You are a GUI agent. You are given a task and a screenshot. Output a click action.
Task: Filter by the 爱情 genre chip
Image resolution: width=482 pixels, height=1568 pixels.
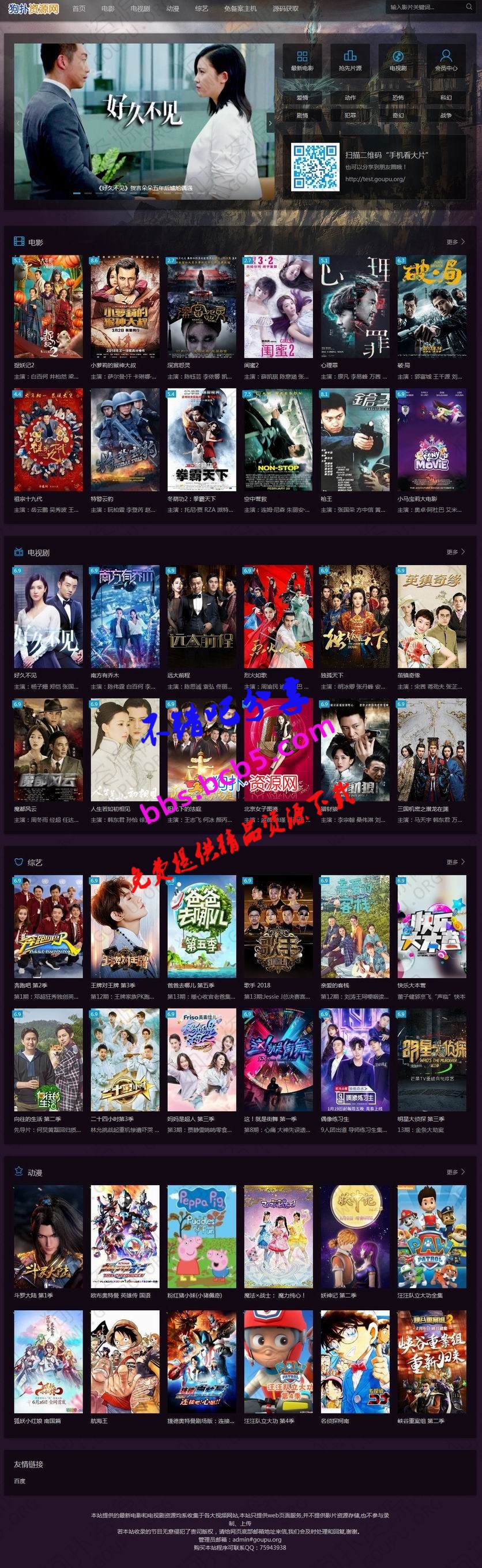(303, 97)
